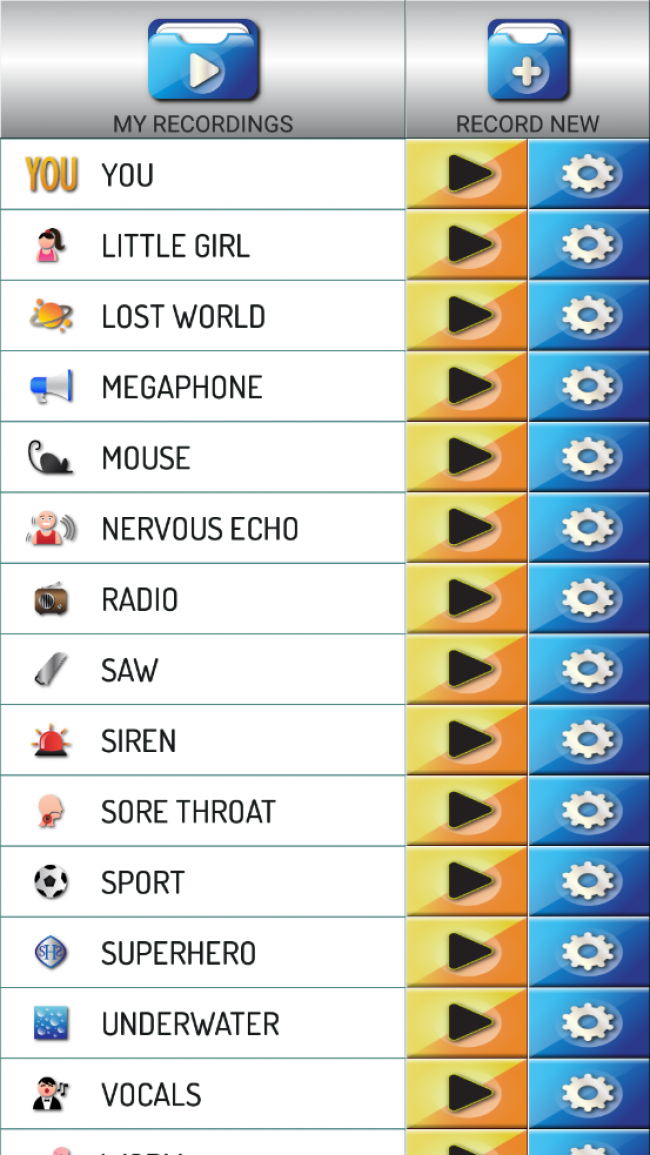This screenshot has width=650, height=1155.
Task: Select the Sore Throat effect row
Action: tap(203, 811)
